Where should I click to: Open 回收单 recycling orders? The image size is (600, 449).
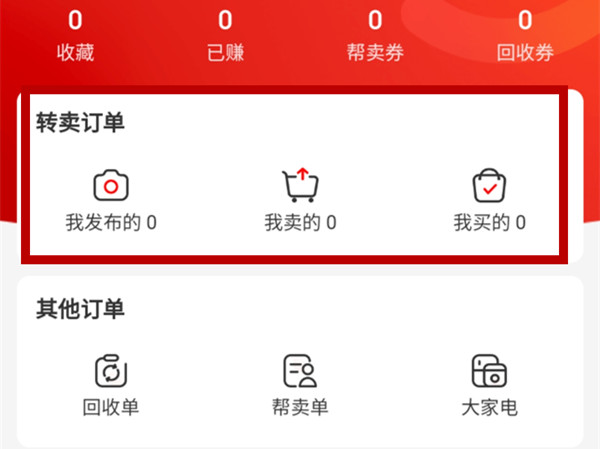click(x=111, y=385)
